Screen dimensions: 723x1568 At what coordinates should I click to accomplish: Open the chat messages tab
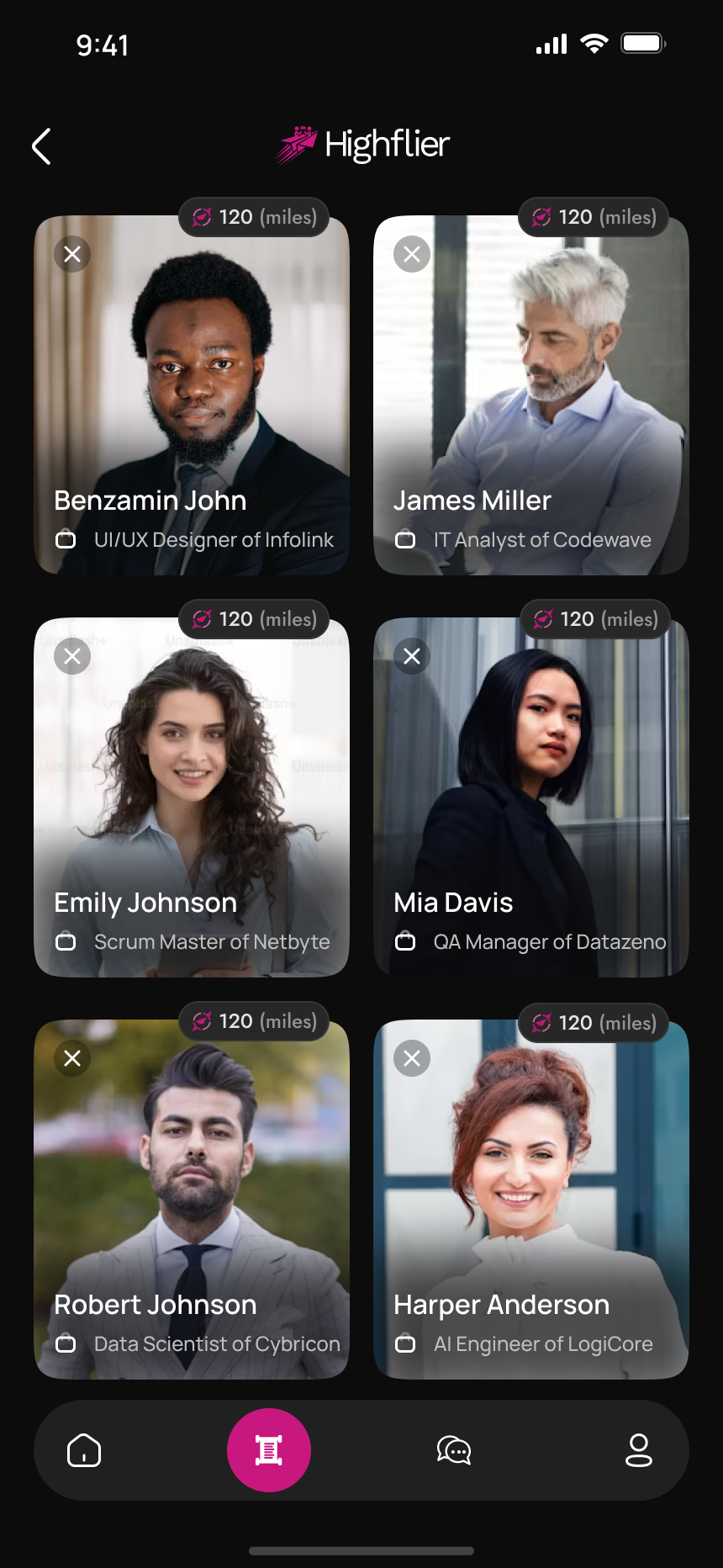click(x=454, y=1450)
